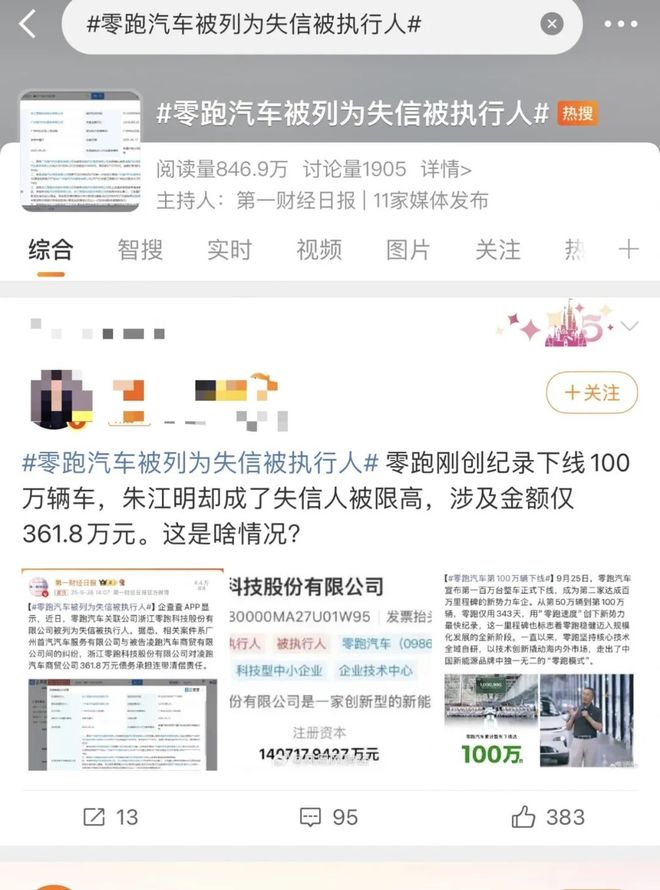The width and height of the screenshot is (660, 890).
Task: Expand the post options chevron
Action: click(x=630, y=326)
